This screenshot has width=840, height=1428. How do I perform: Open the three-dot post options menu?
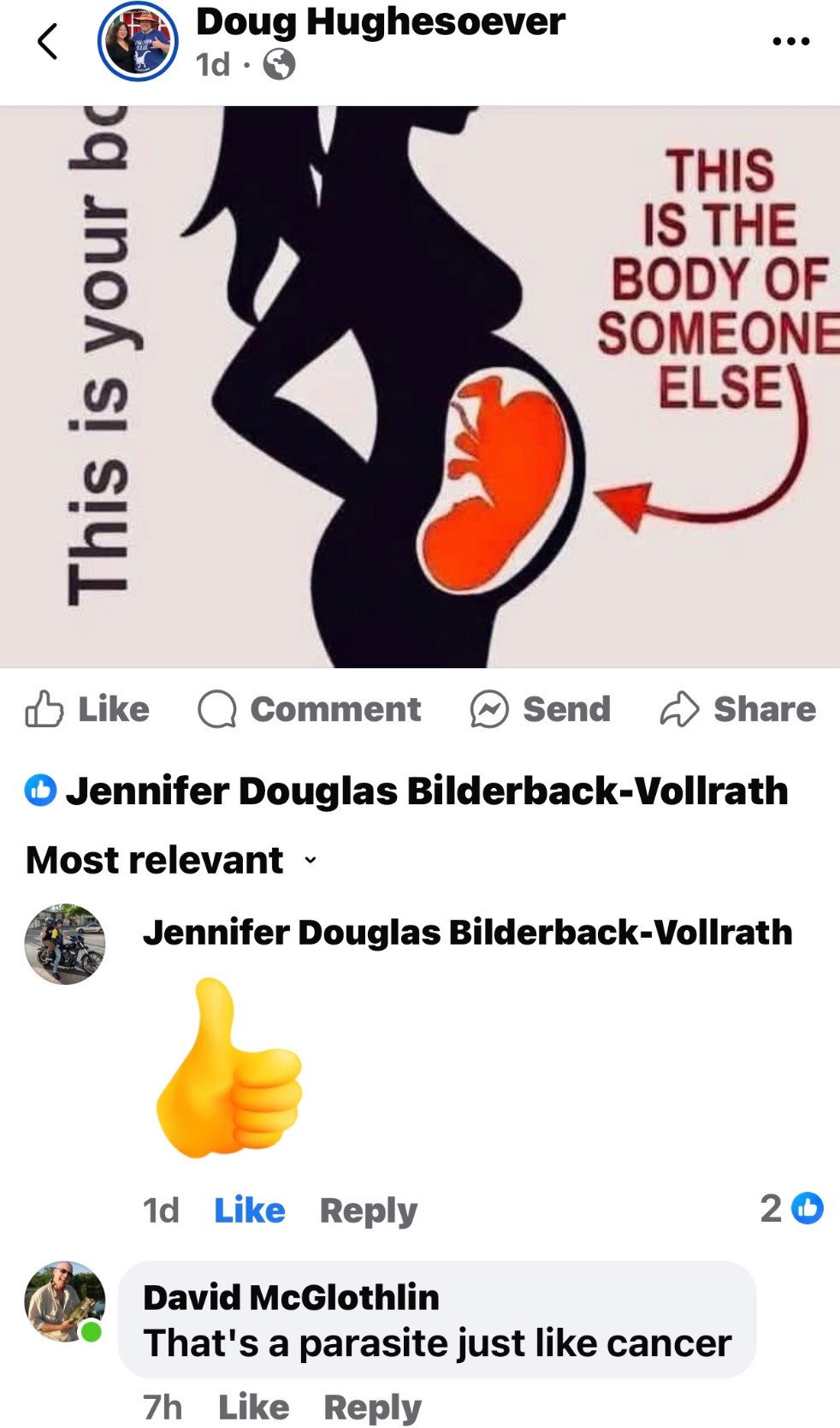790,40
